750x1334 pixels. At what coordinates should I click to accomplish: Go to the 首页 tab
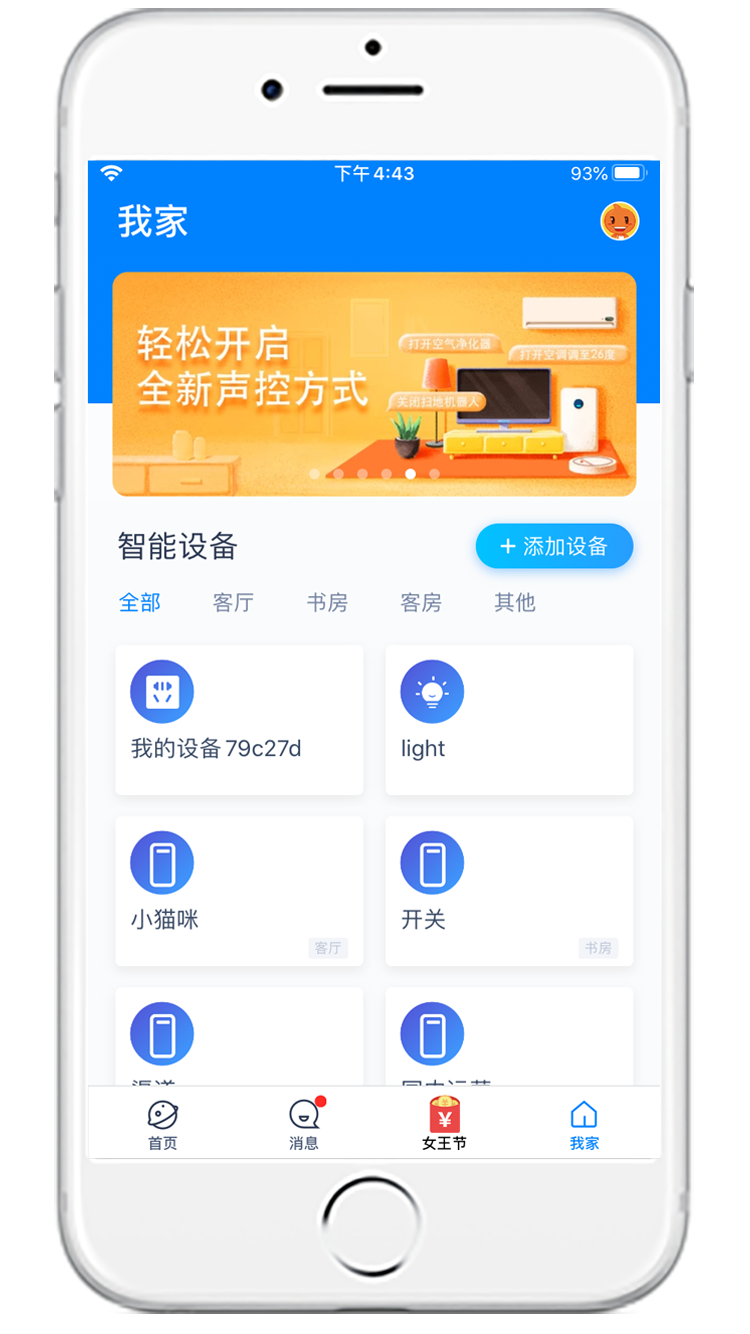coord(162,1124)
